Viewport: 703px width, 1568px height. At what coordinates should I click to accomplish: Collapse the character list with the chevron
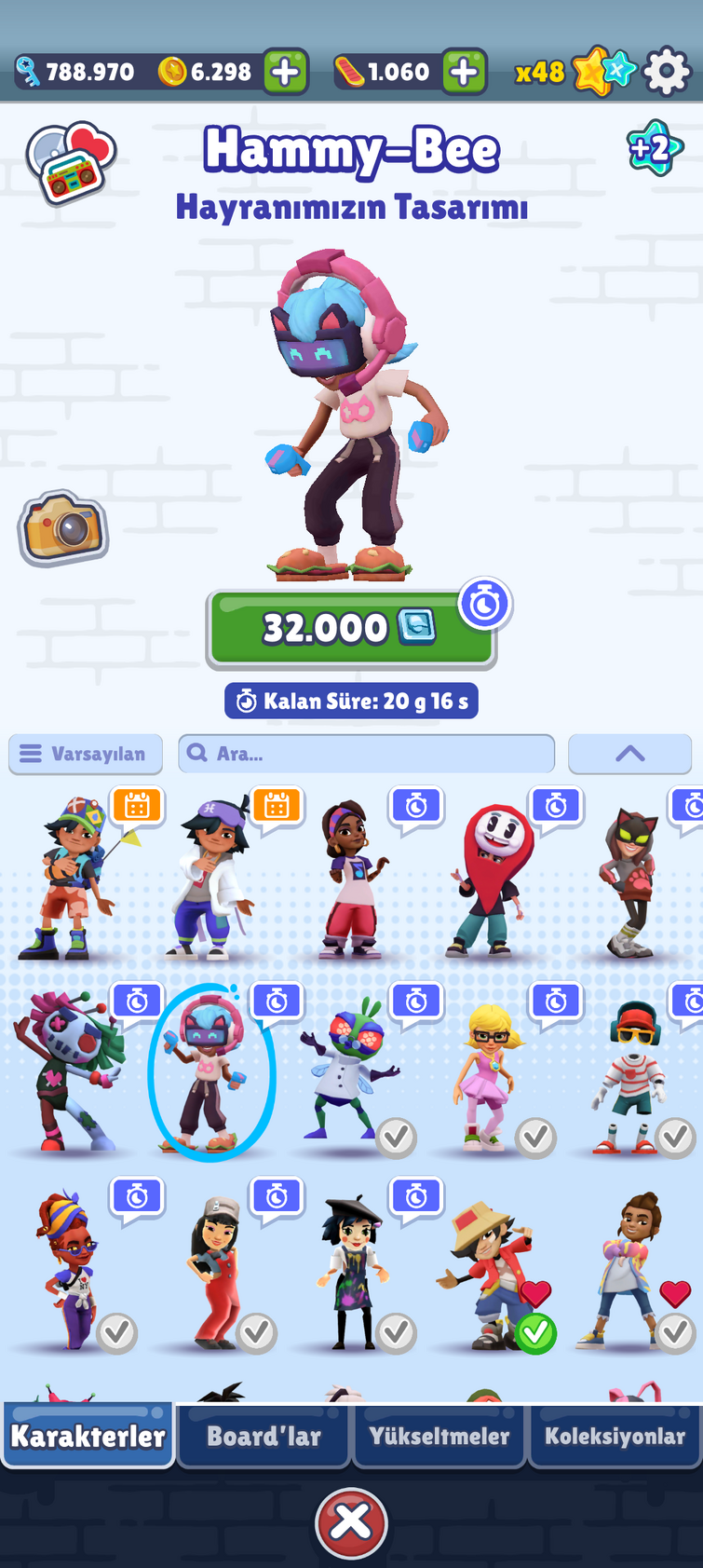point(629,754)
